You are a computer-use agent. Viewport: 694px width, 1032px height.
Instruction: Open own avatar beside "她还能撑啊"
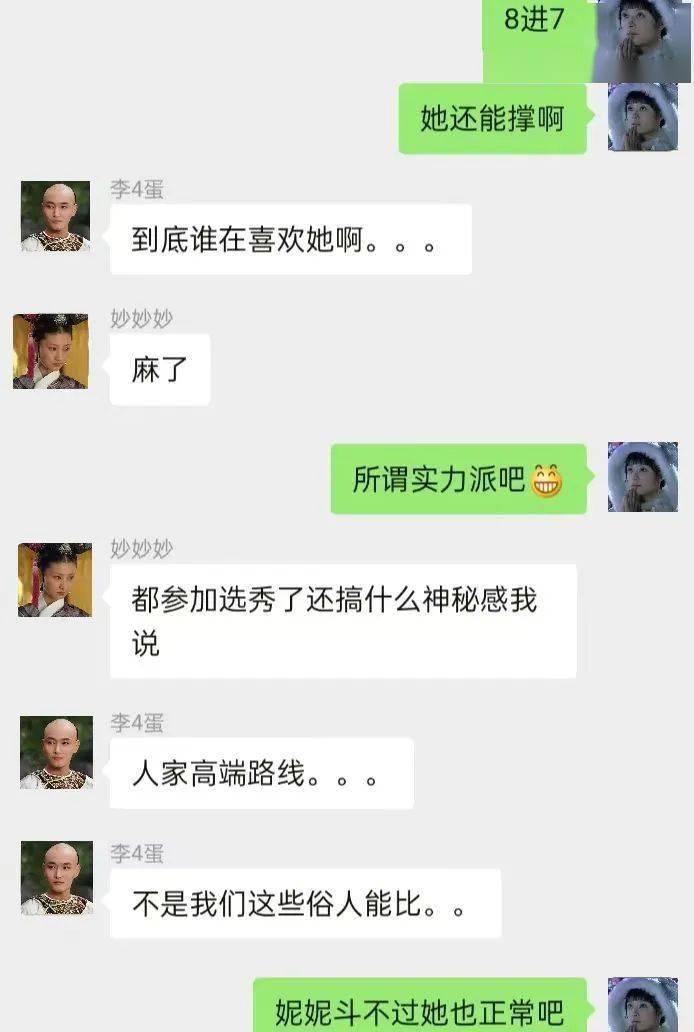tap(643, 117)
